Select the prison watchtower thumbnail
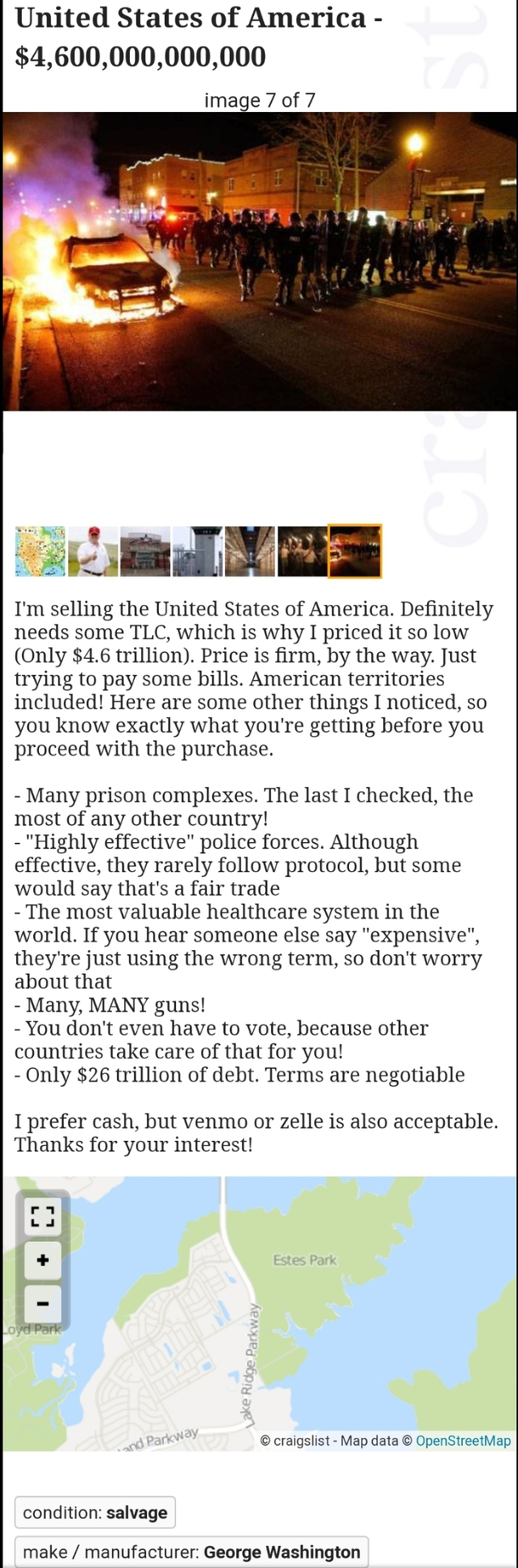Screen dimensions: 518x1568 point(197,551)
